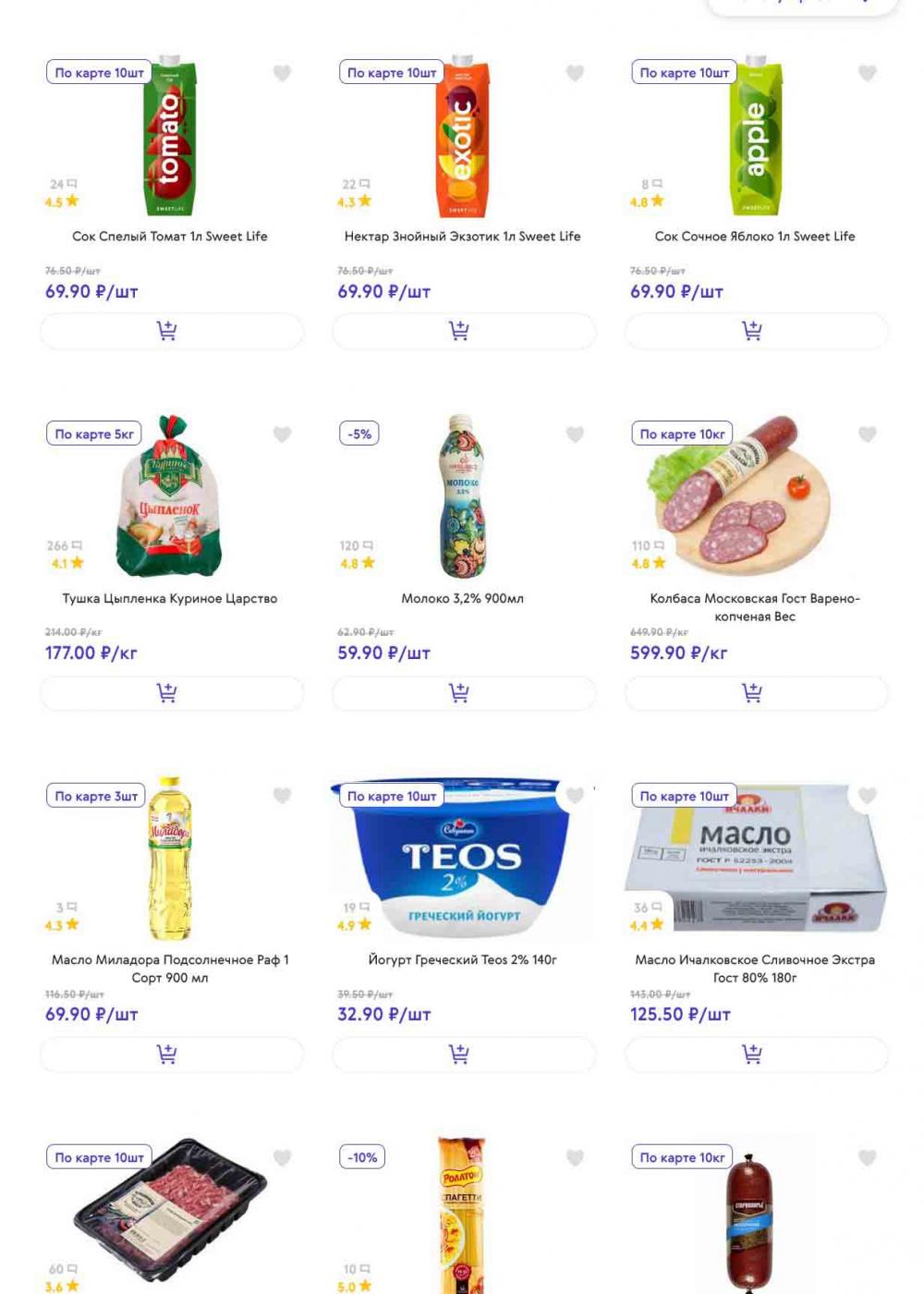Image resolution: width=924 pixels, height=1294 pixels.
Task: Favorite the Сок Спелый Томат juice
Action: coord(282,73)
